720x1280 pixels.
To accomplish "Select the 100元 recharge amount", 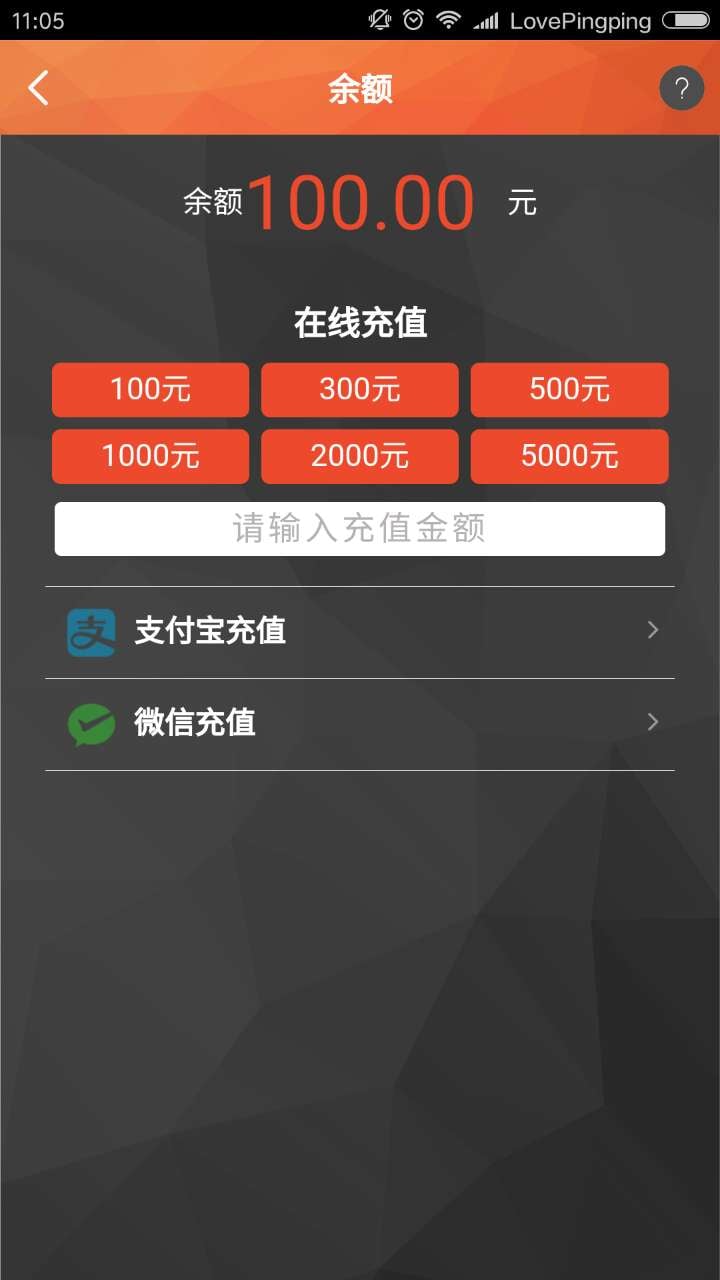I will (150, 389).
